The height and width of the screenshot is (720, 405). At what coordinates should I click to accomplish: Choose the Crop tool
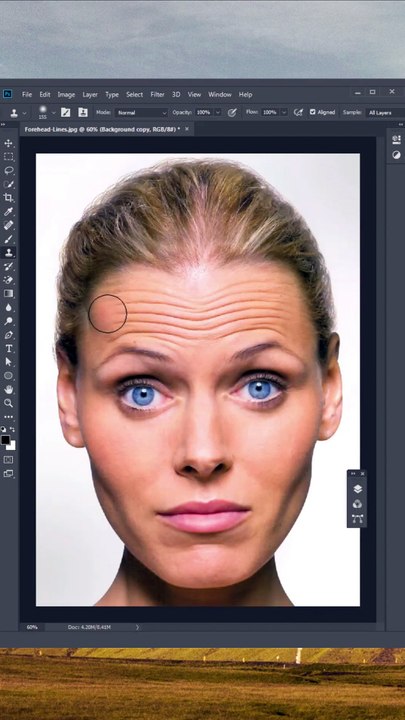[x=9, y=197]
